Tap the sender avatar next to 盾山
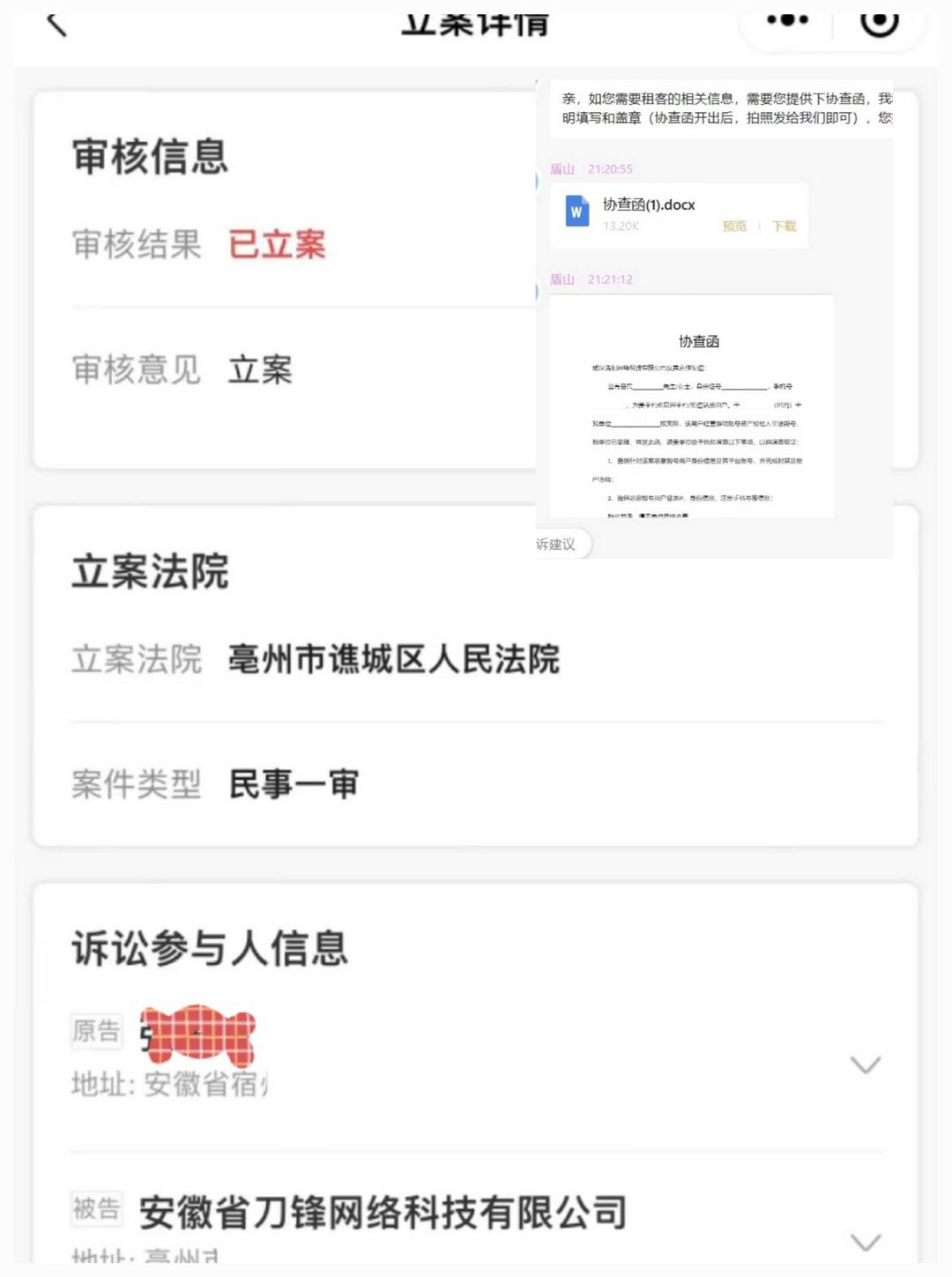The image size is (952, 1277). tap(540, 182)
